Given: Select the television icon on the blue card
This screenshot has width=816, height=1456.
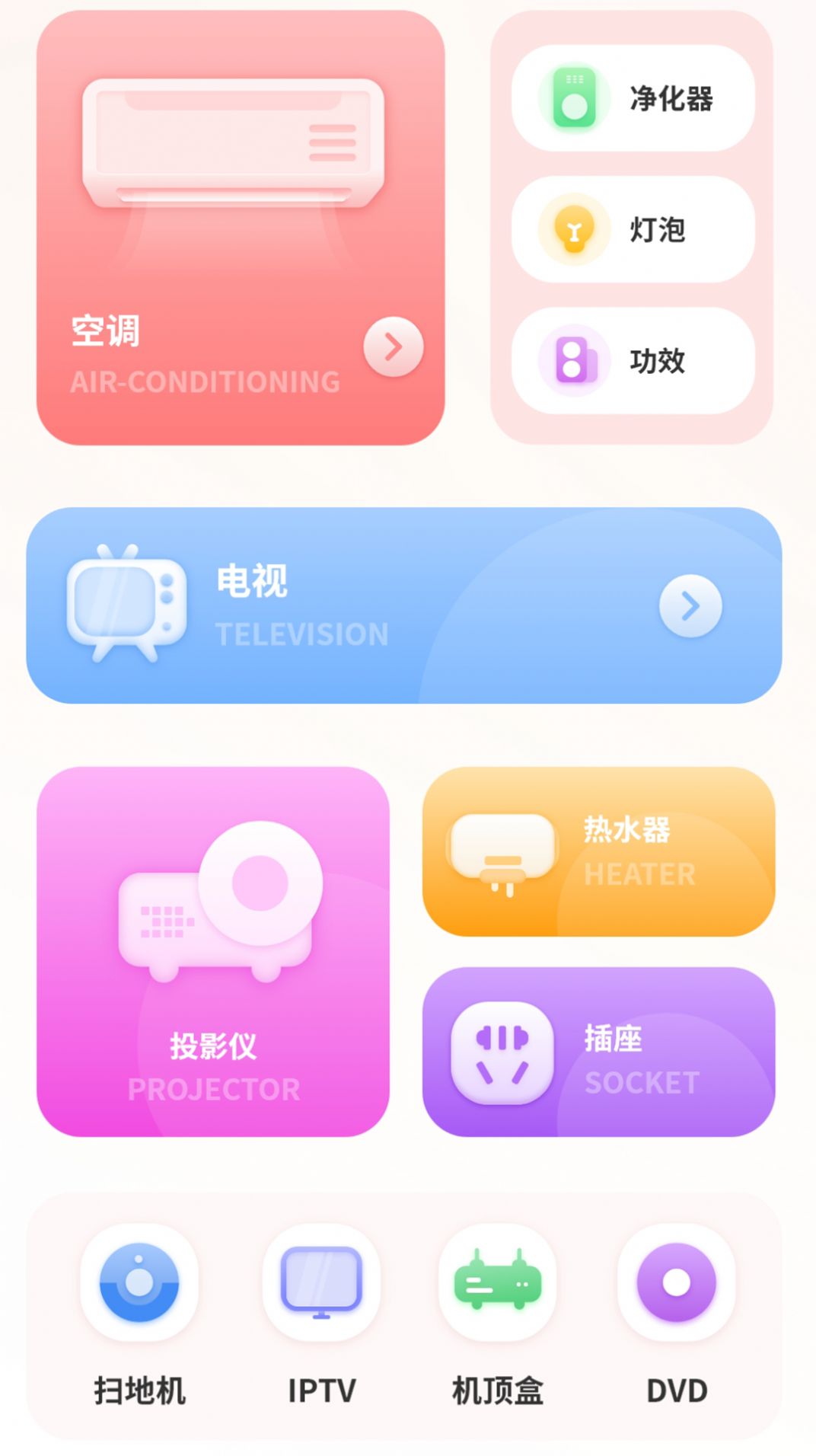Looking at the screenshot, I should pos(126,605).
